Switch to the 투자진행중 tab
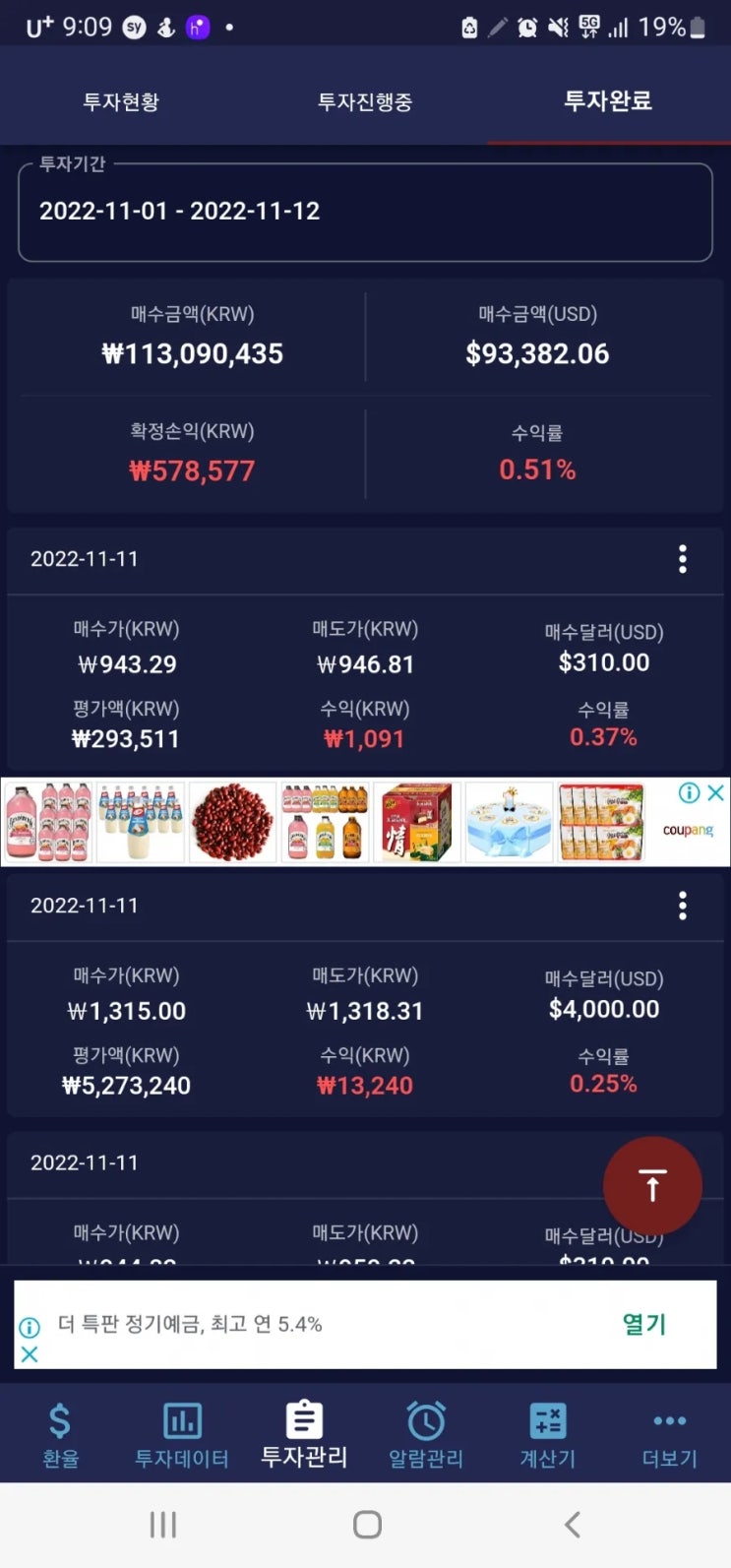731x1568 pixels. (x=364, y=101)
